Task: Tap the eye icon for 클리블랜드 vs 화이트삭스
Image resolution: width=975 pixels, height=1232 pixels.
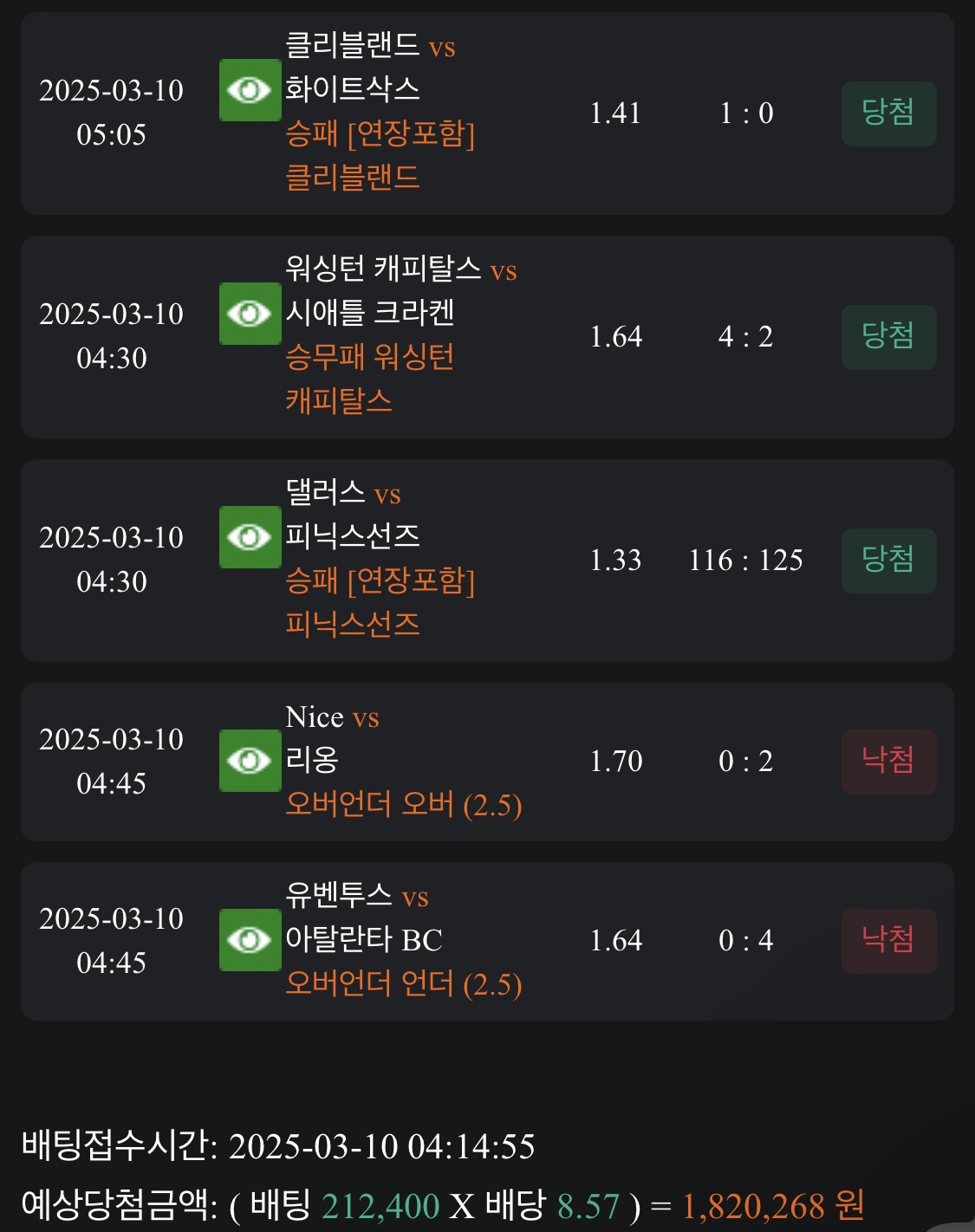Action: click(x=250, y=90)
